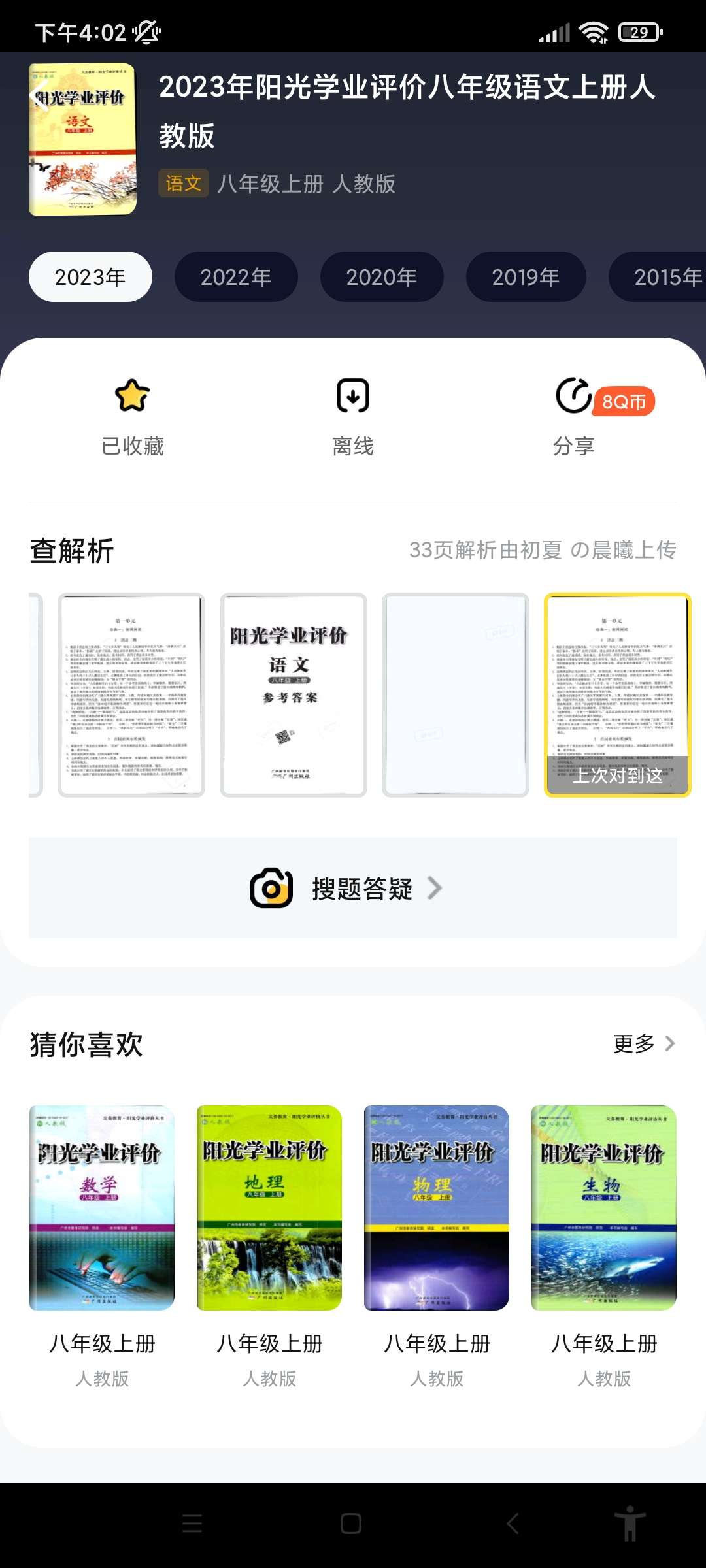The width and height of the screenshot is (706, 1568).
Task: Tap 更多 for more recommendations
Action: (644, 1043)
